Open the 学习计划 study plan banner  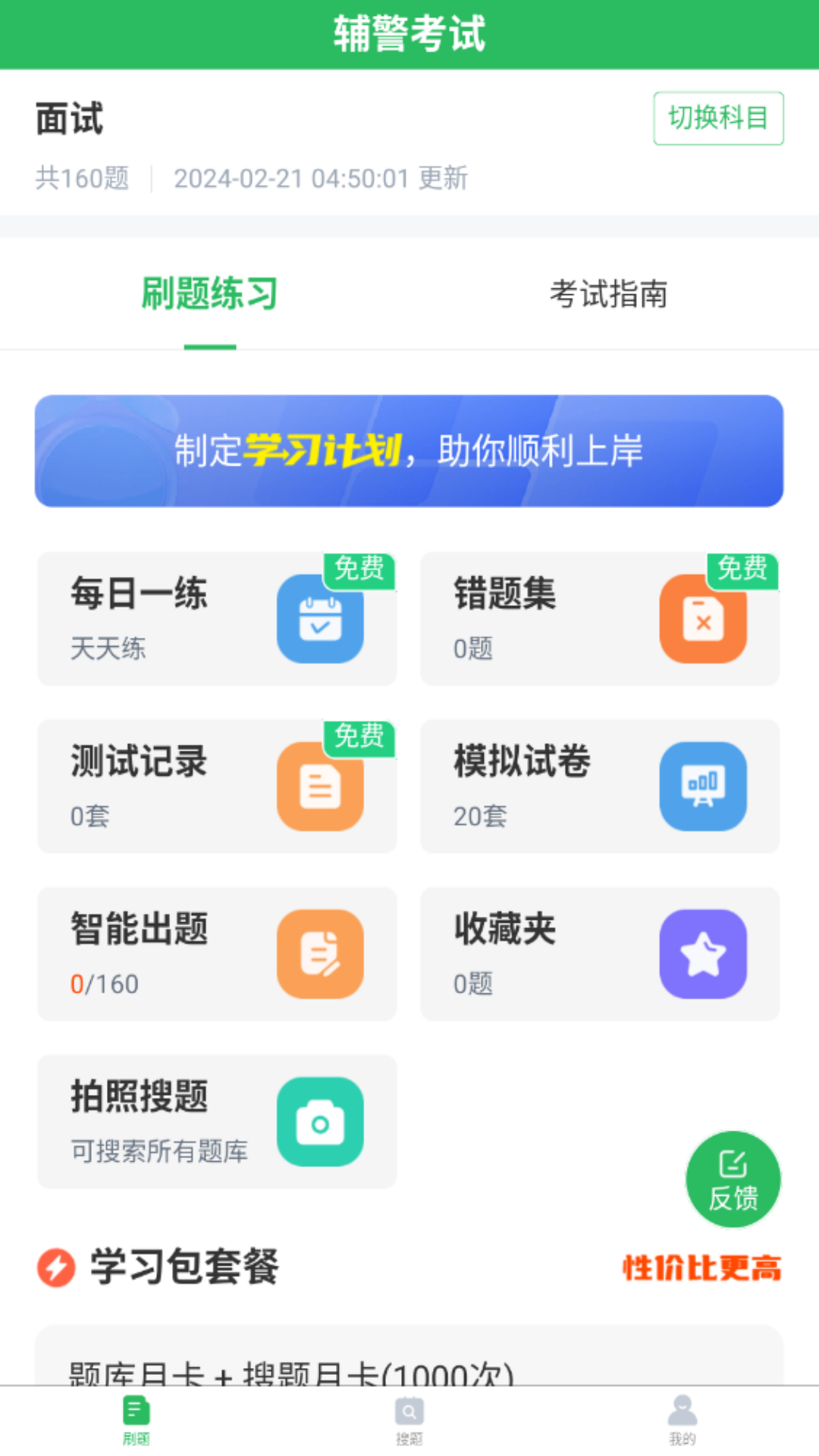(409, 450)
